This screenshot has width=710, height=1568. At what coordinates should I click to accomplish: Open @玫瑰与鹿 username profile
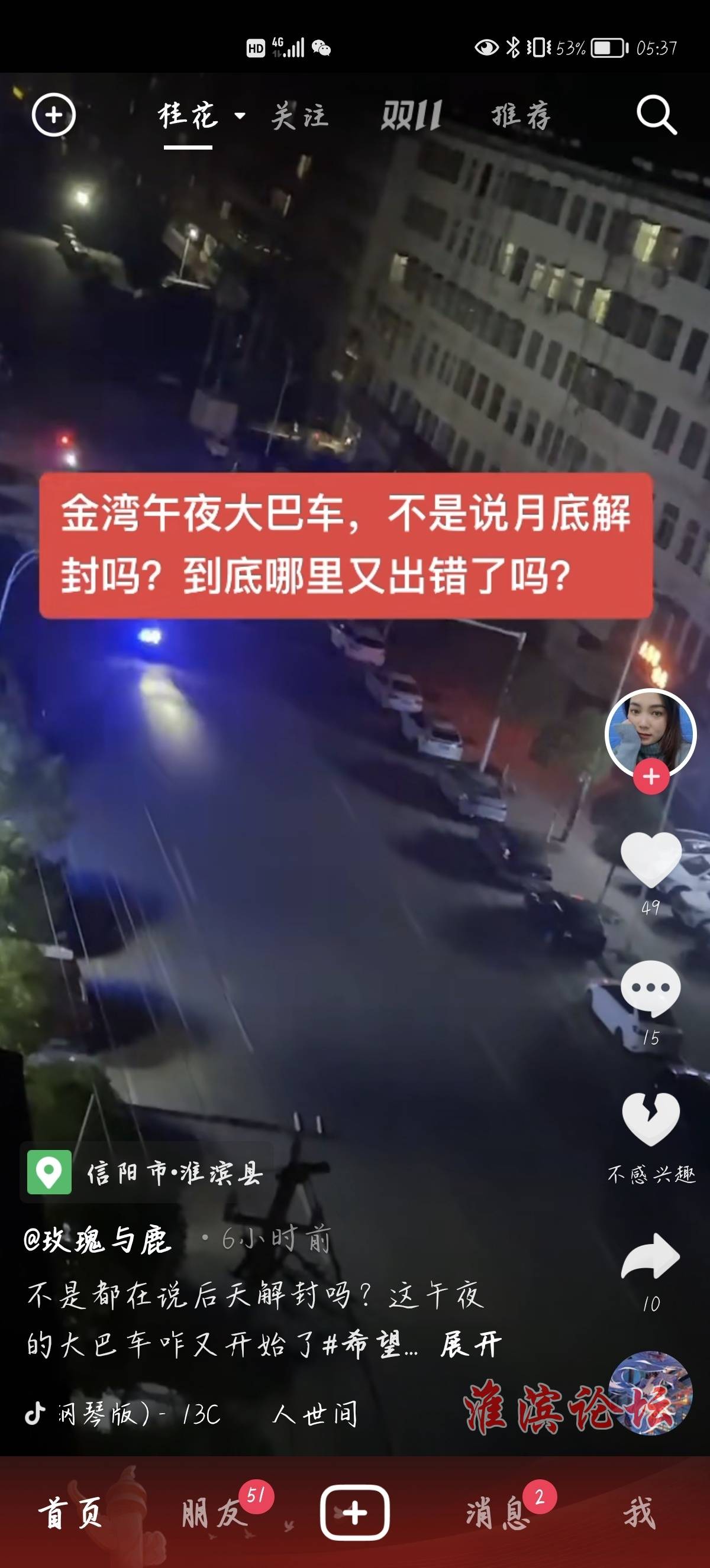98,1240
